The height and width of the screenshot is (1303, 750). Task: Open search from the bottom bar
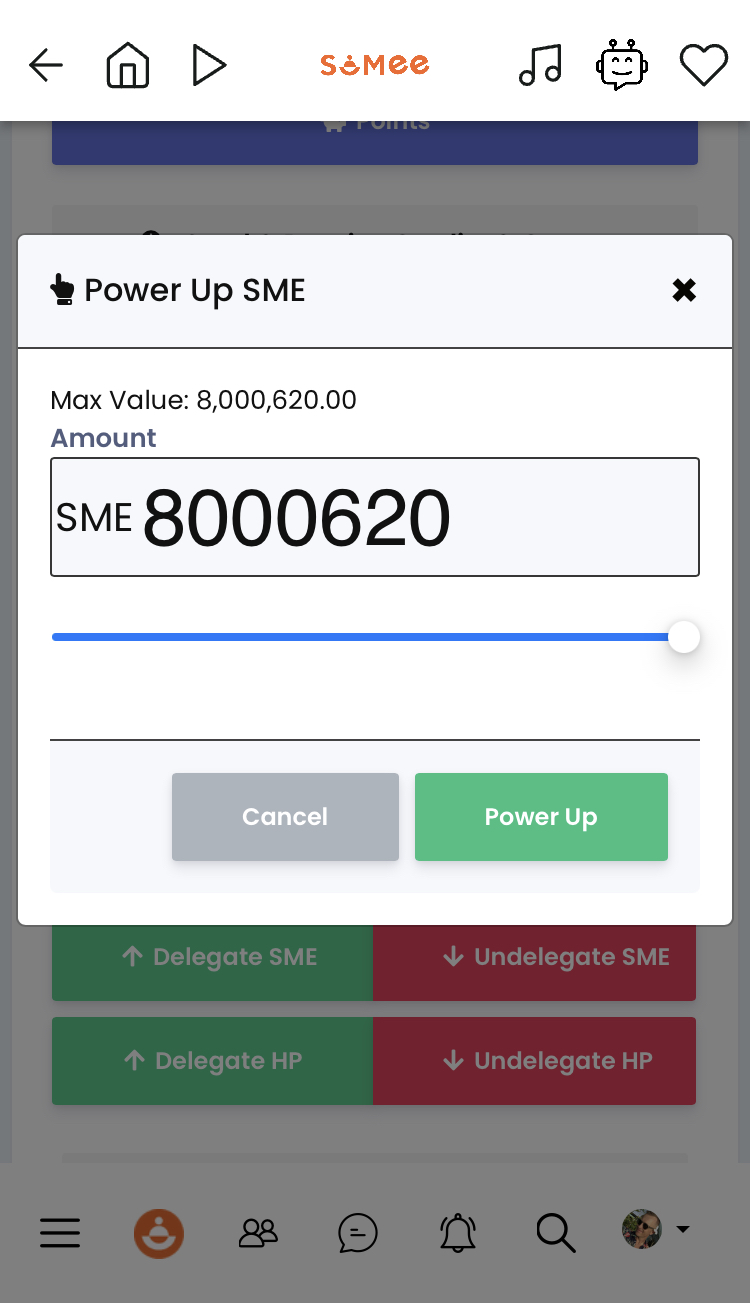556,1232
